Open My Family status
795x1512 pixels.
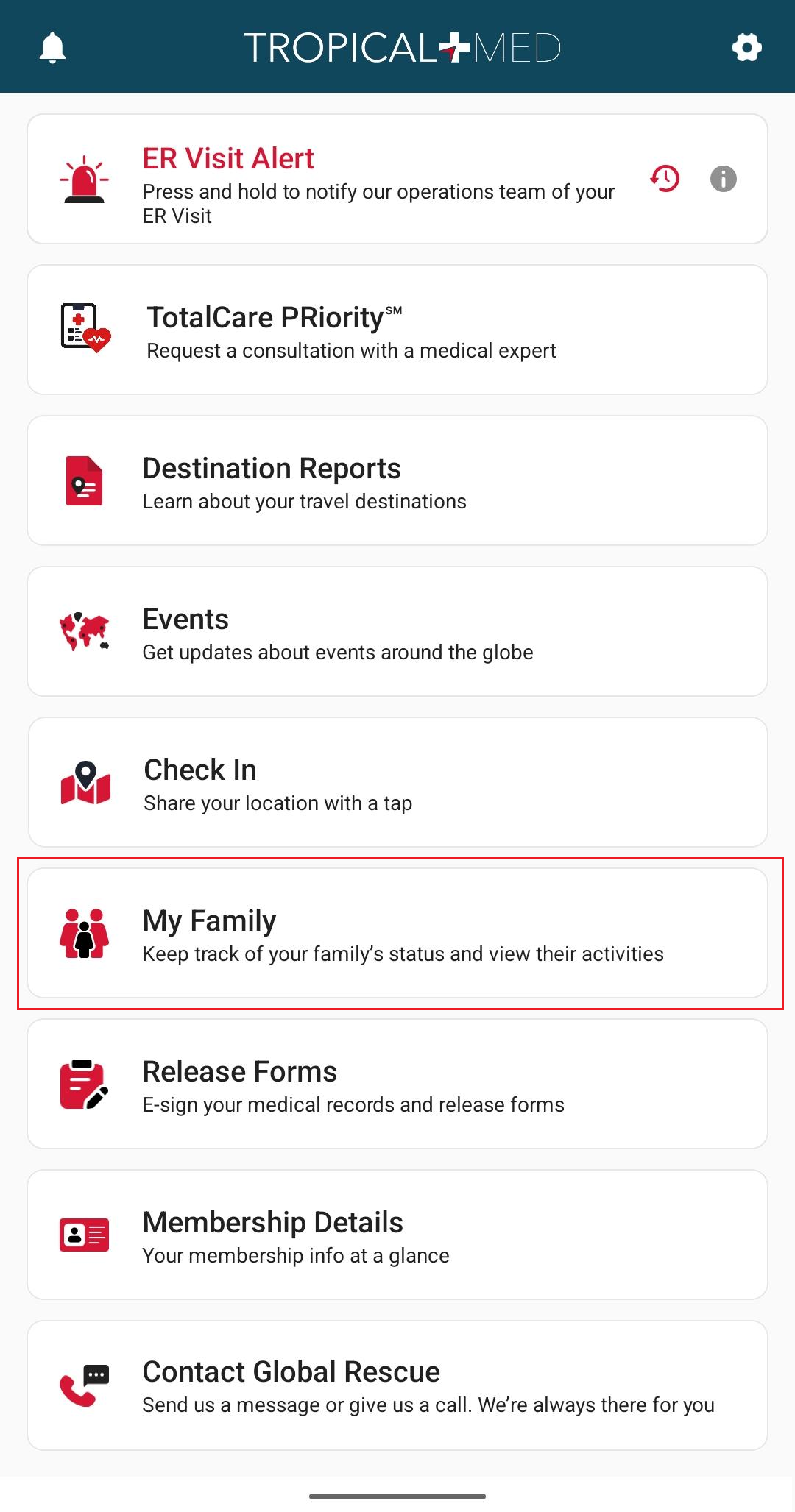pyautogui.click(x=397, y=933)
